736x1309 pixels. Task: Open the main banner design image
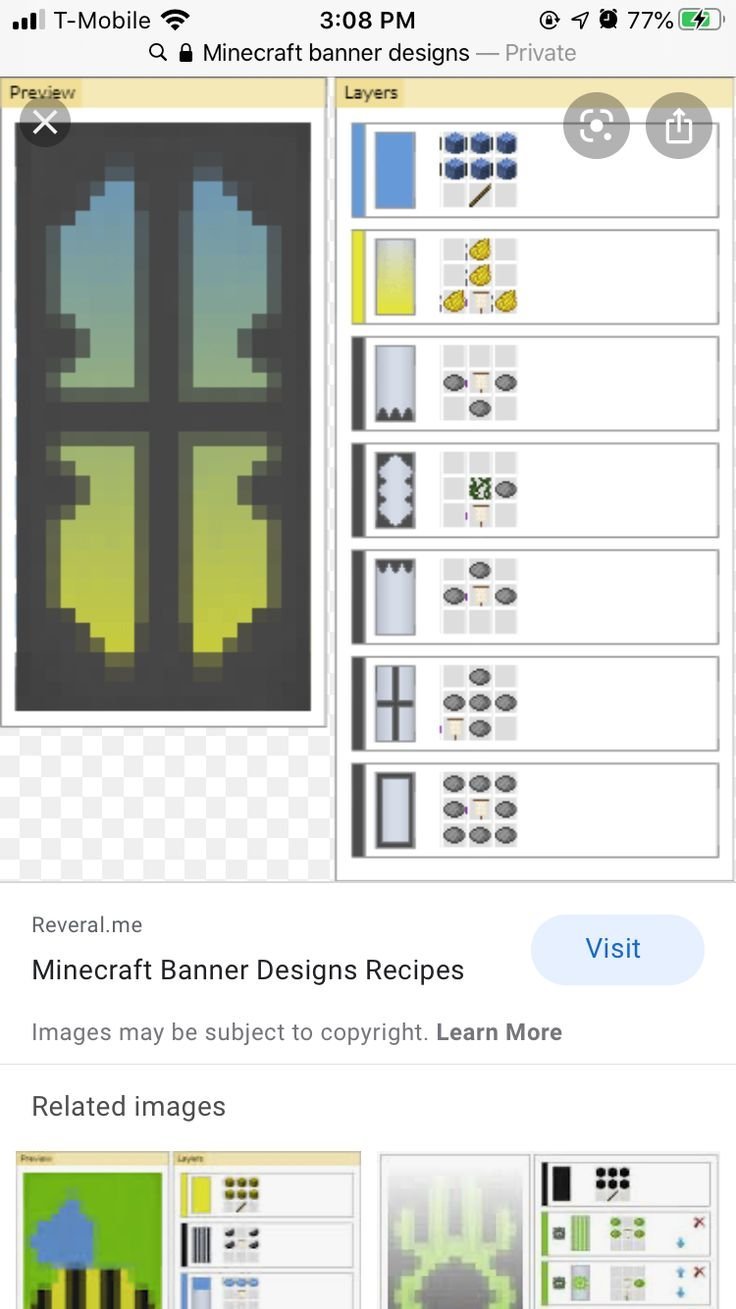pos(367,480)
